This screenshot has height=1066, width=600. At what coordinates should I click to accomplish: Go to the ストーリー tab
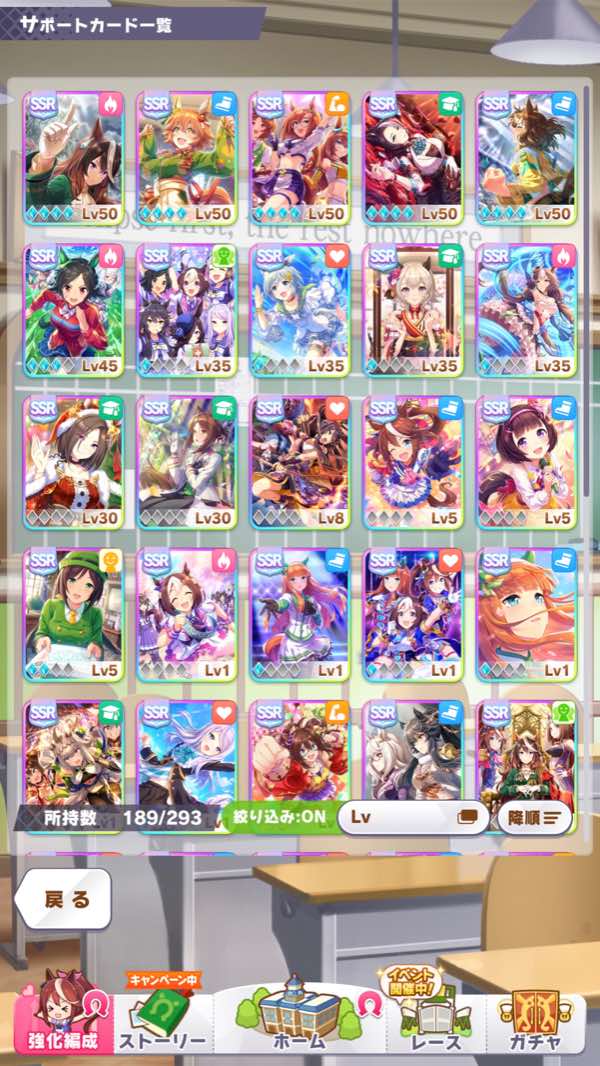(162, 1017)
